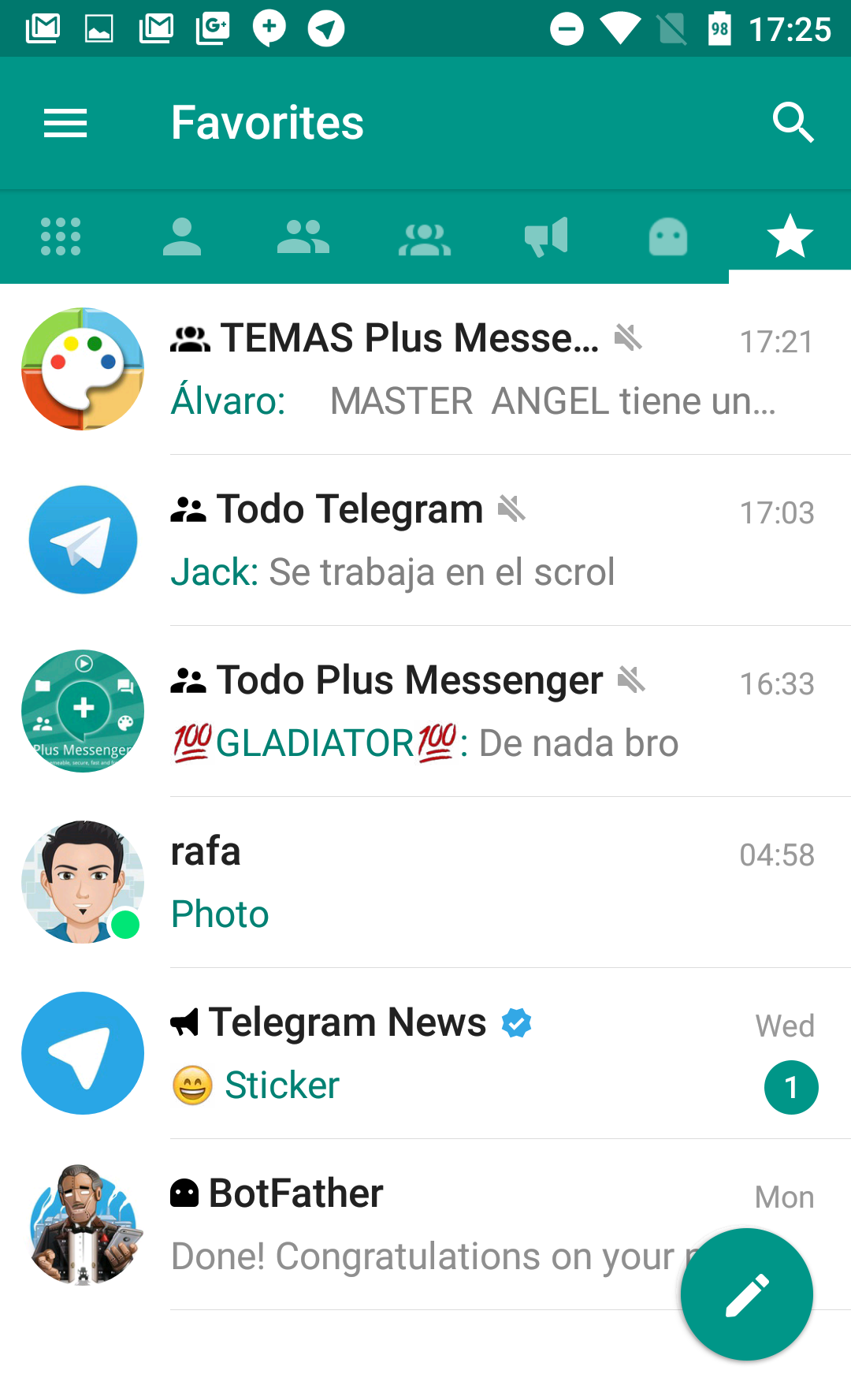Viewport: 851px width, 1400px height.
Task: Unmute the Todo Plus Messenger group
Action: (x=632, y=679)
